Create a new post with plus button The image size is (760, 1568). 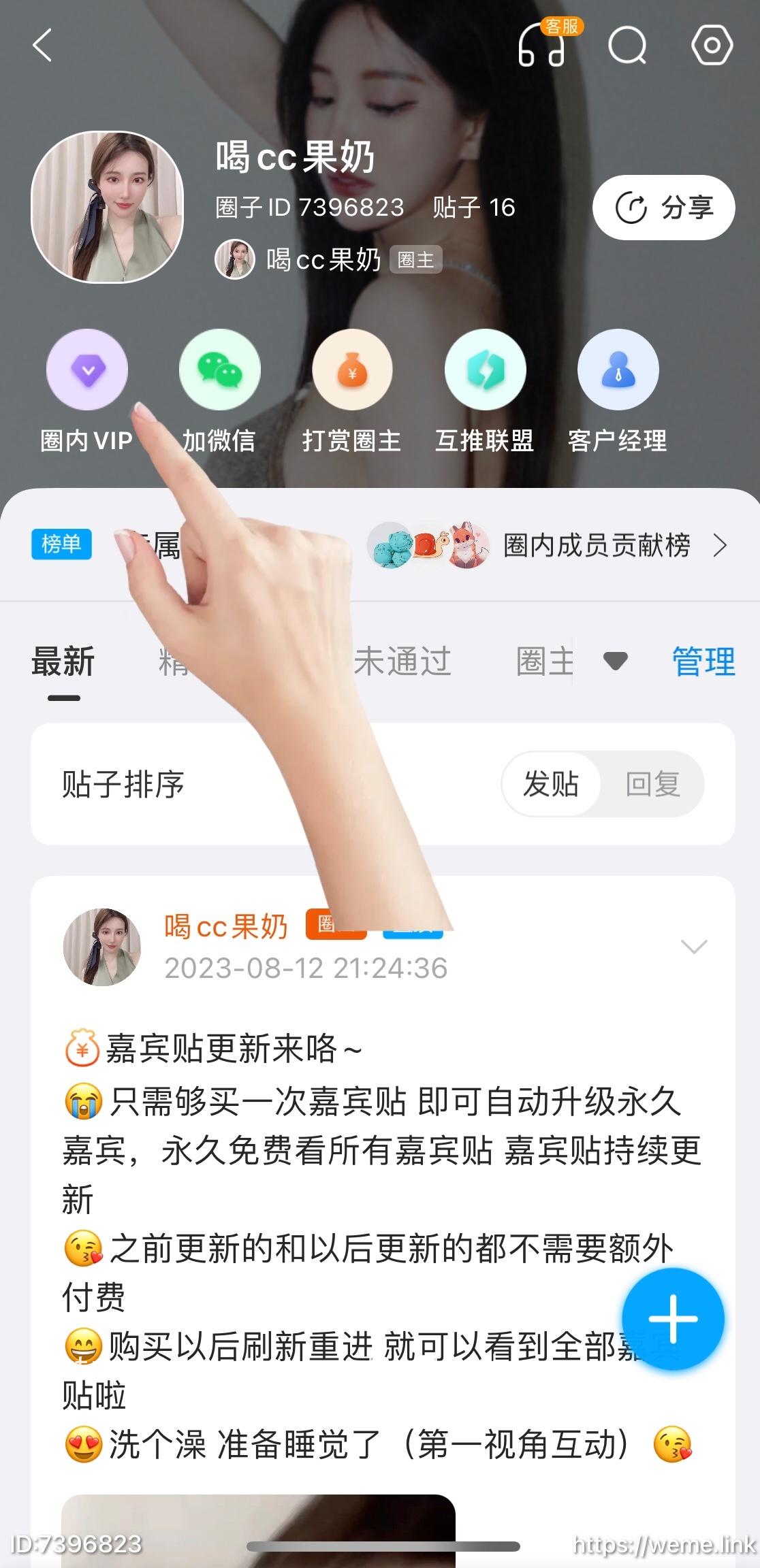pyautogui.click(x=673, y=1319)
